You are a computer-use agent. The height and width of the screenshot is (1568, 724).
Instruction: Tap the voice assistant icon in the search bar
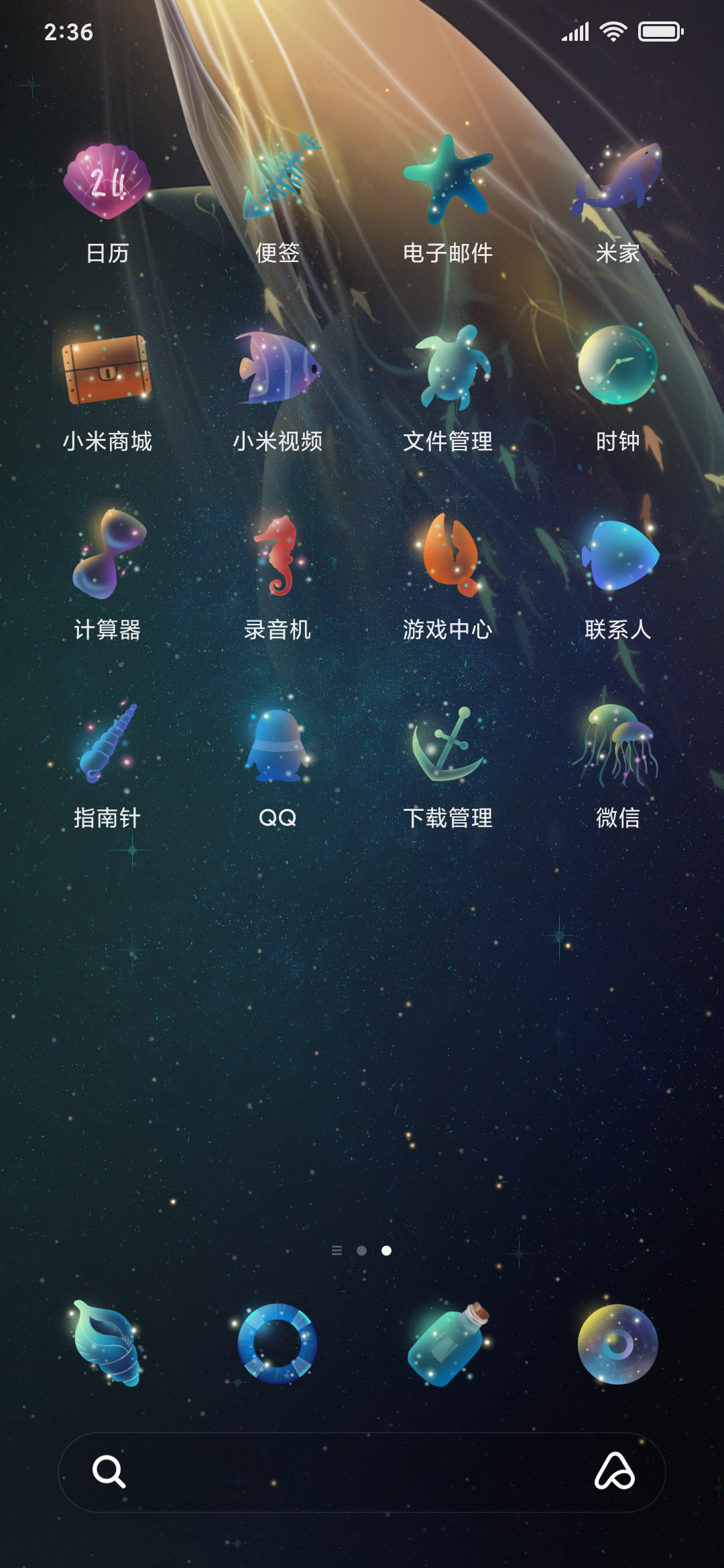(x=614, y=1472)
